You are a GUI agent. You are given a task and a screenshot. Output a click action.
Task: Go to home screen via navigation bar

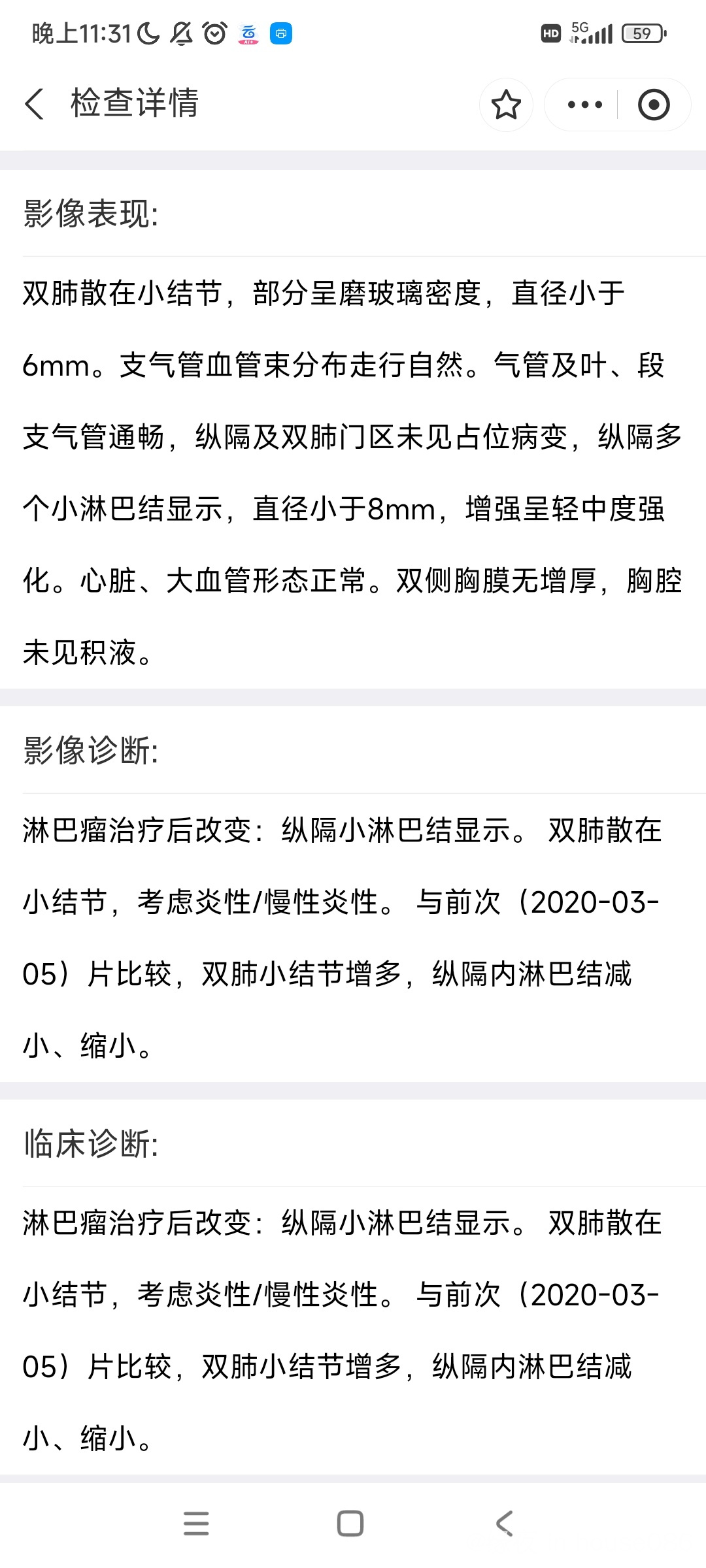point(350,1523)
